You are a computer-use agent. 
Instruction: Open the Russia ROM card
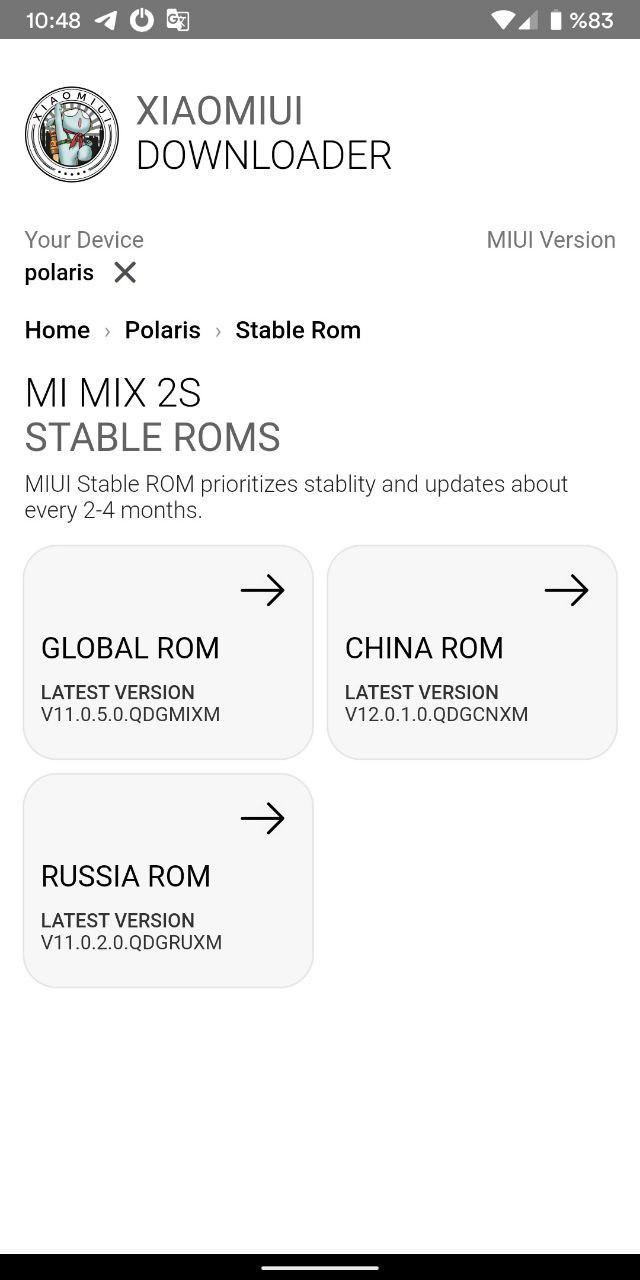168,880
